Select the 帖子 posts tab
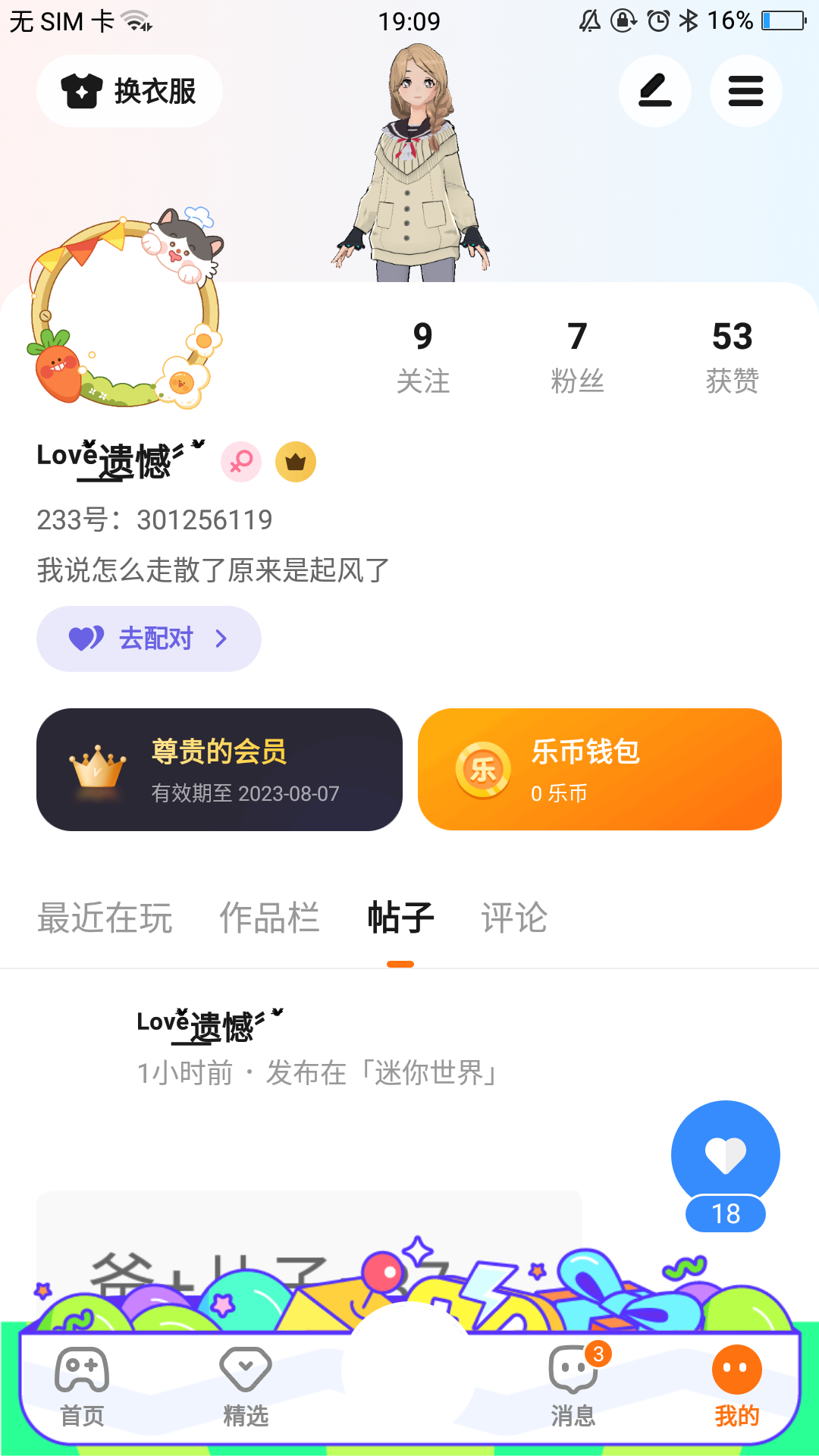 tap(400, 918)
